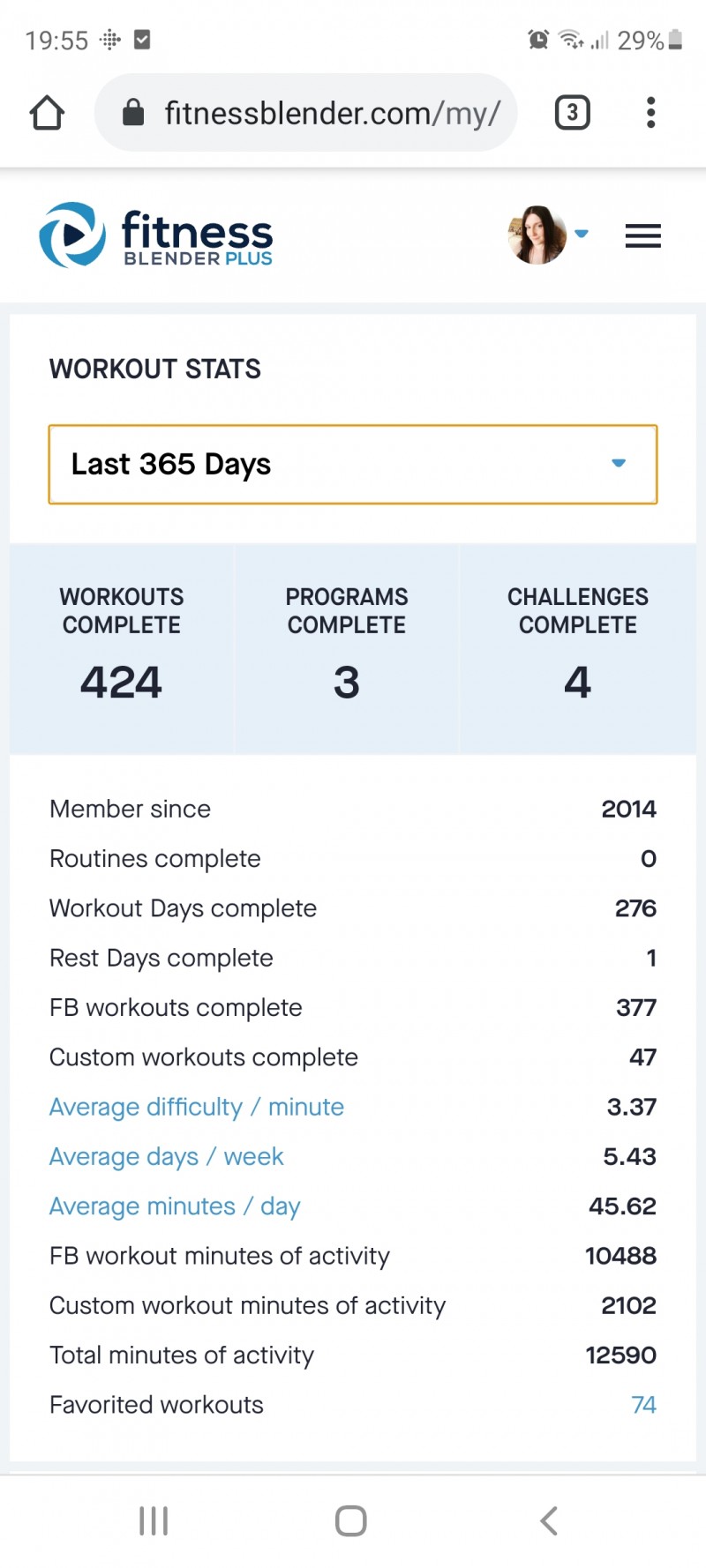
Task: Expand the Last 365 Days dropdown
Action: coord(353,465)
